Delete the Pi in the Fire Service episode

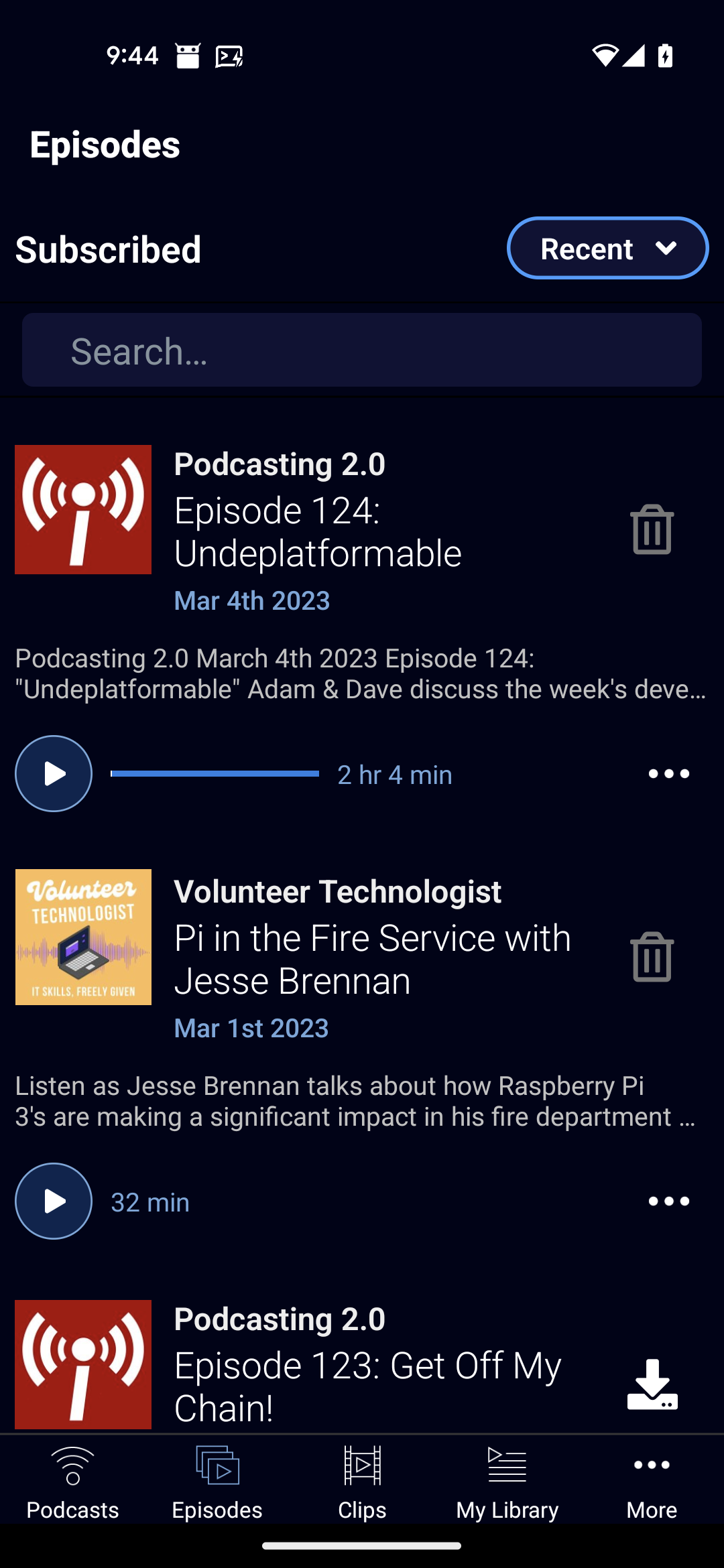coord(651,957)
